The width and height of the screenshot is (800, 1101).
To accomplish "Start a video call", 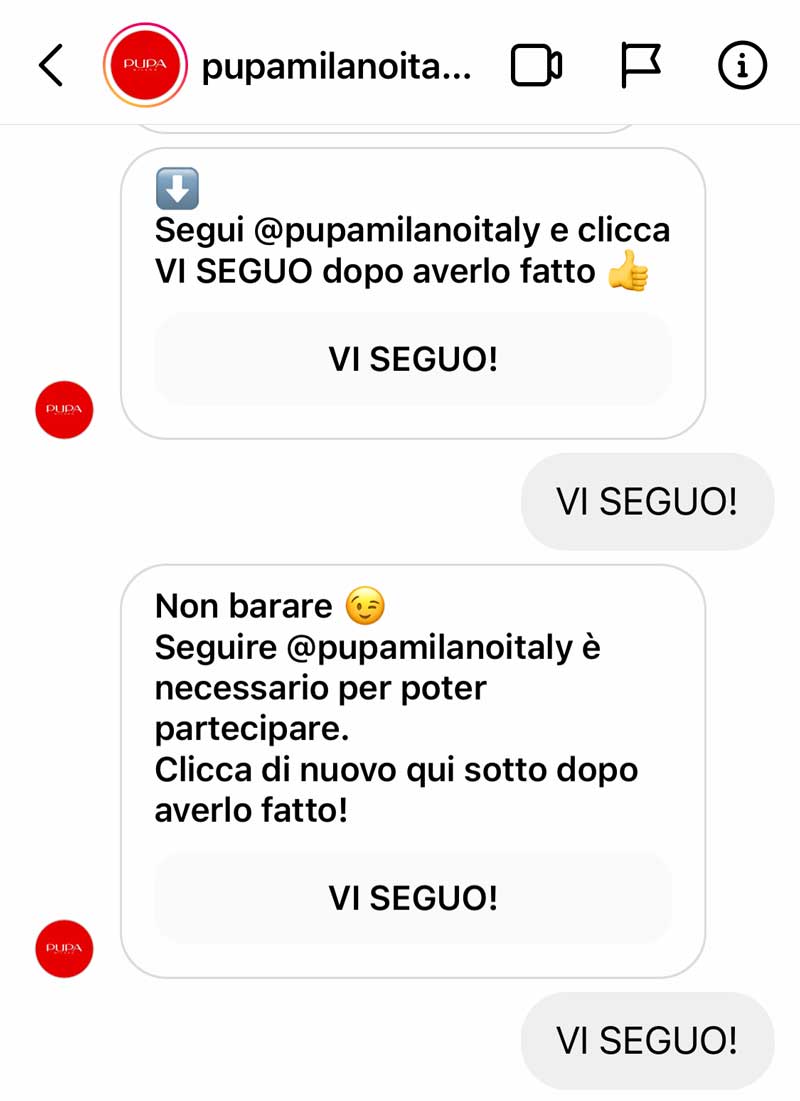I will coord(536,66).
